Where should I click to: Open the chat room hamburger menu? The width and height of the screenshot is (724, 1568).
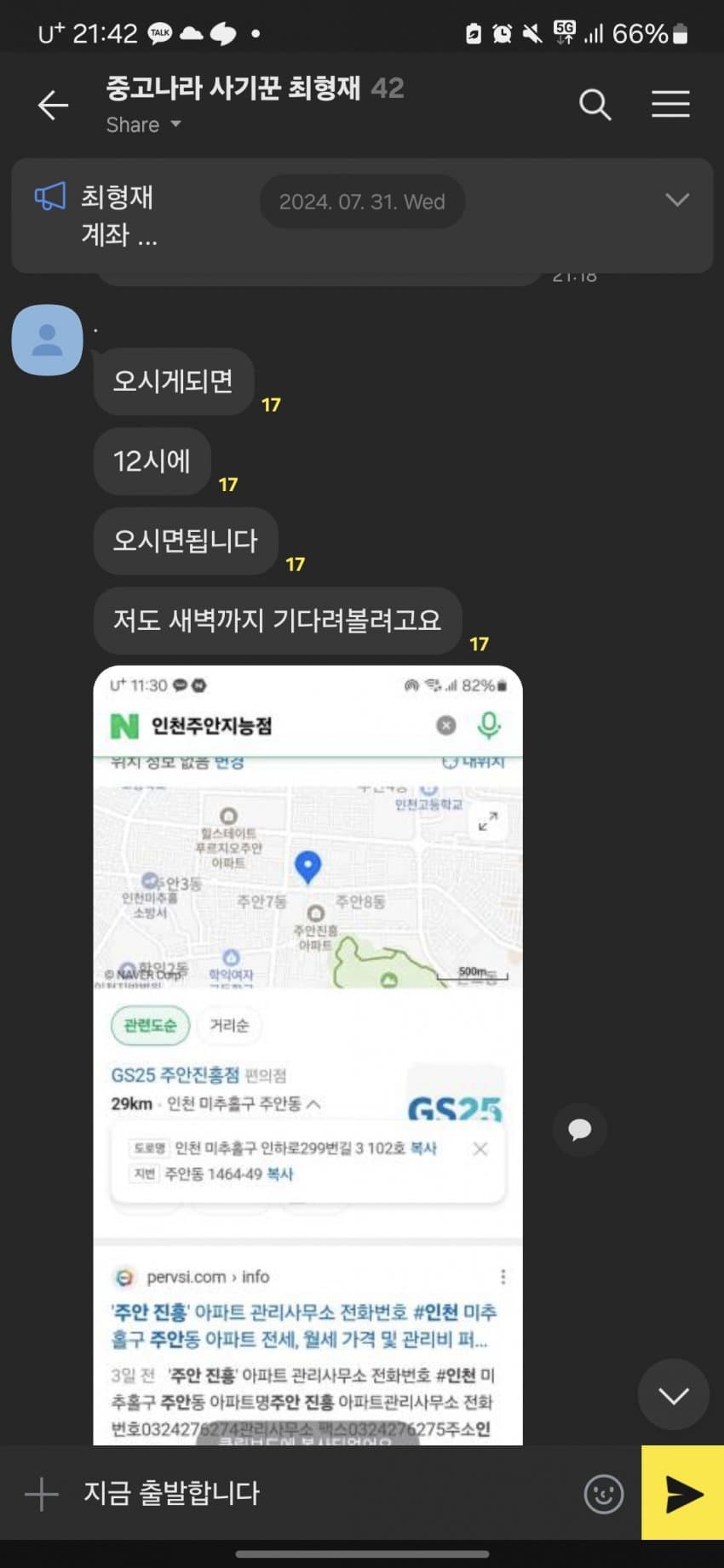pos(670,104)
